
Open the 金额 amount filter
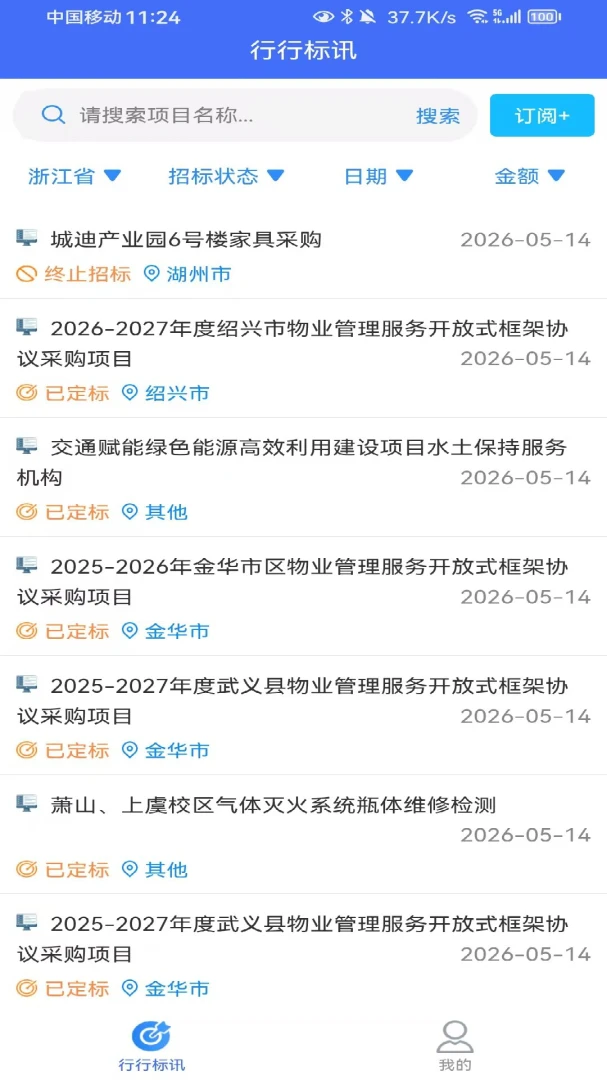tap(529, 176)
